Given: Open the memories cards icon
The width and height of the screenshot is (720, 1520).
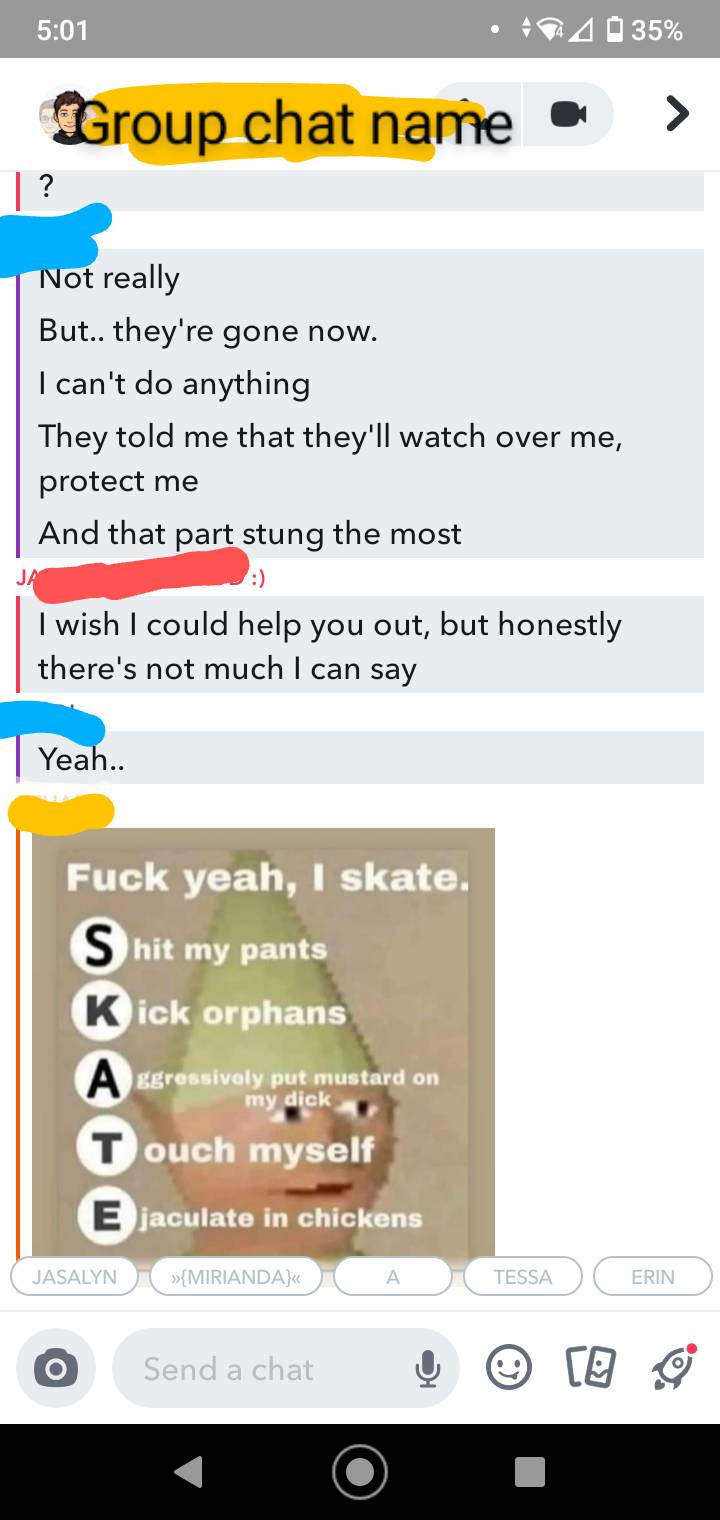Looking at the screenshot, I should pos(590,1368).
